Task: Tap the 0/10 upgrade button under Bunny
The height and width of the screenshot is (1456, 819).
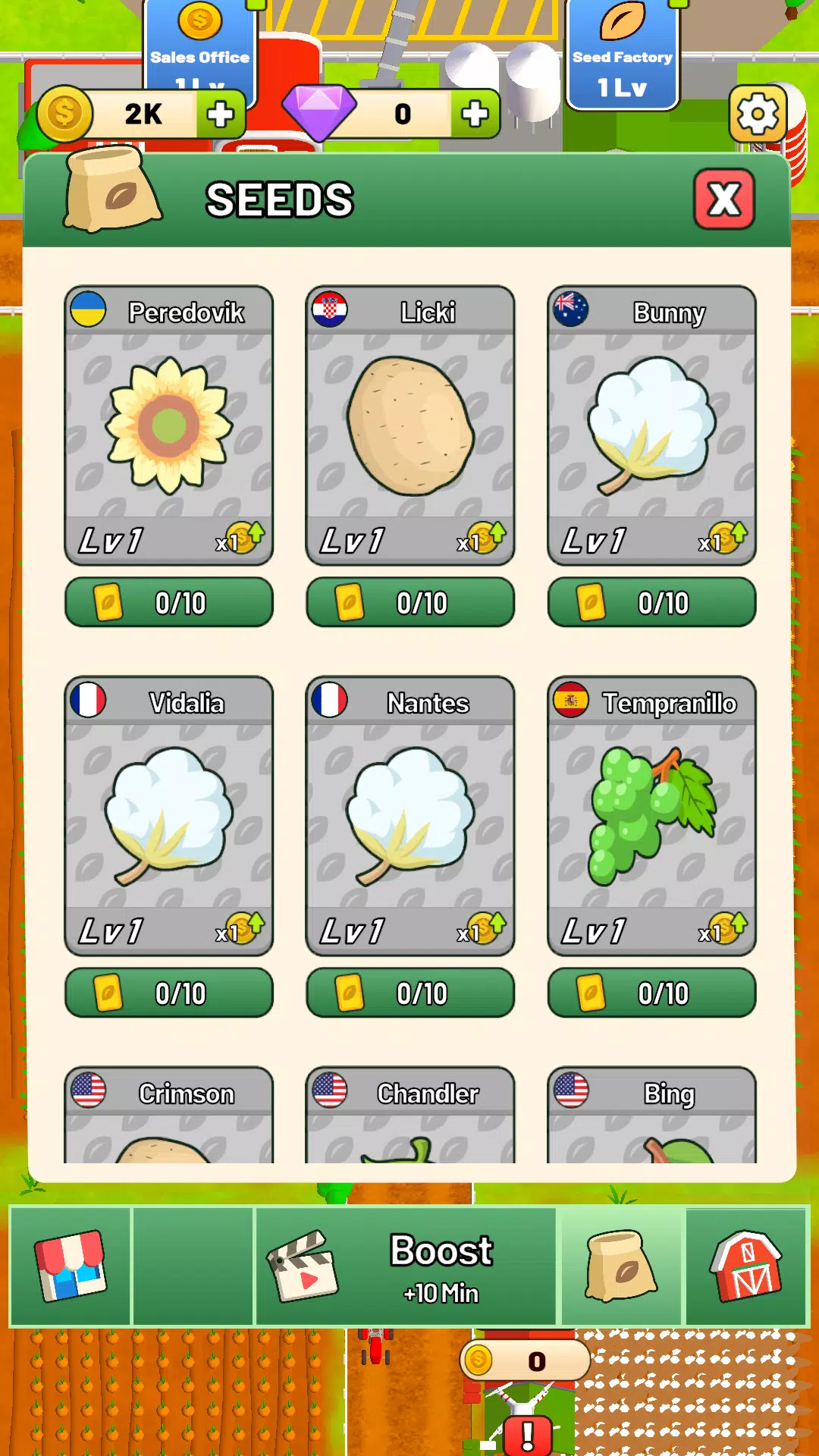Action: pyautogui.click(x=651, y=603)
